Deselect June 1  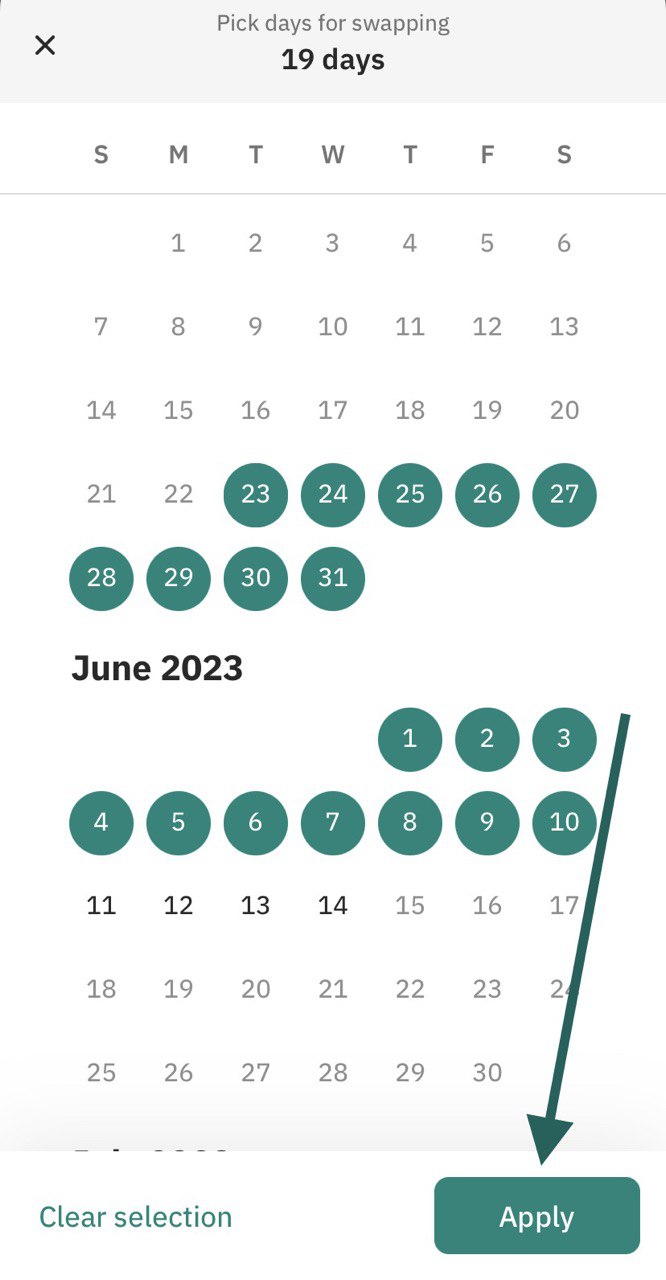pyautogui.click(x=410, y=739)
